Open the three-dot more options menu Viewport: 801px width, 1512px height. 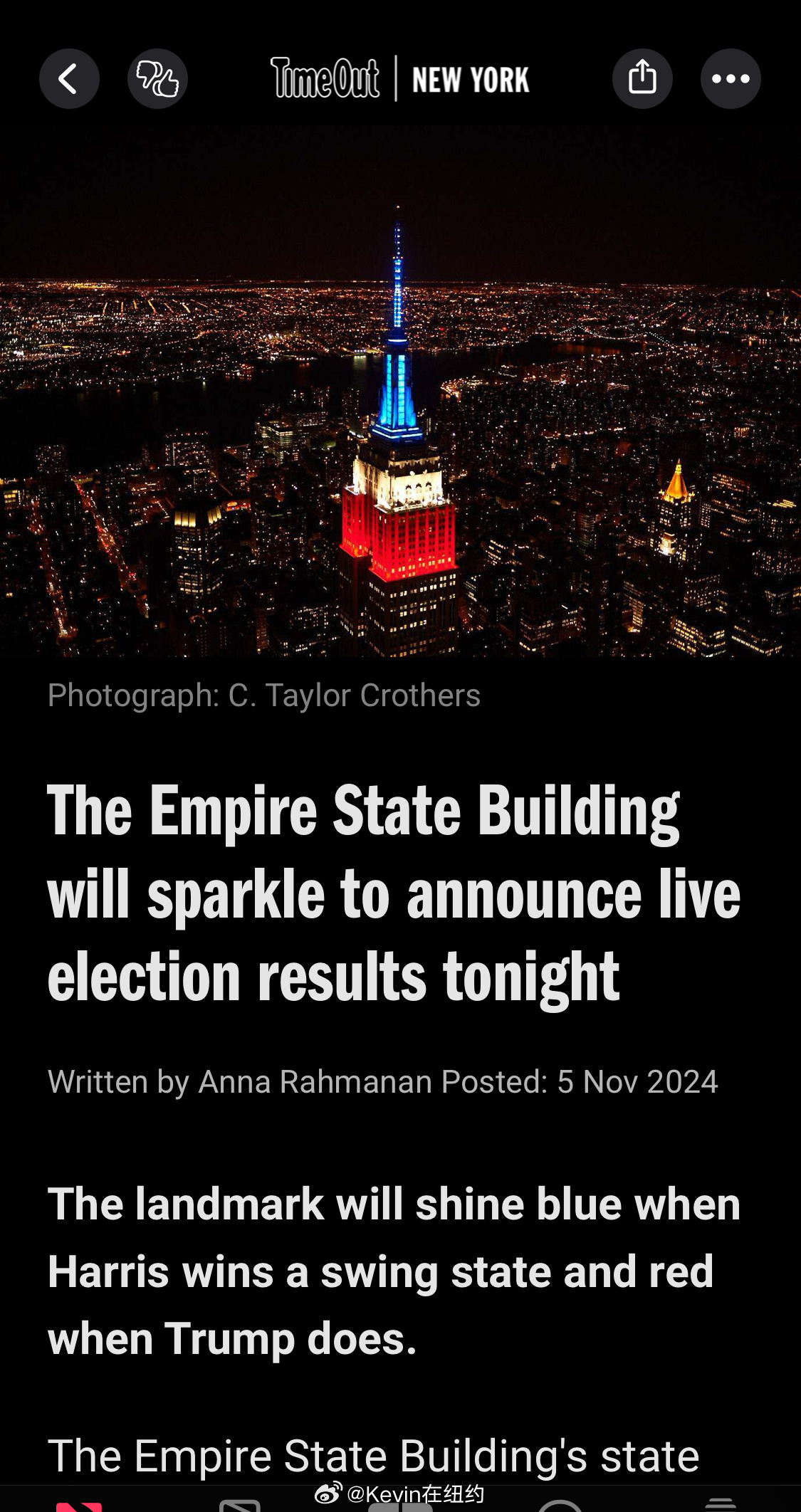(731, 79)
